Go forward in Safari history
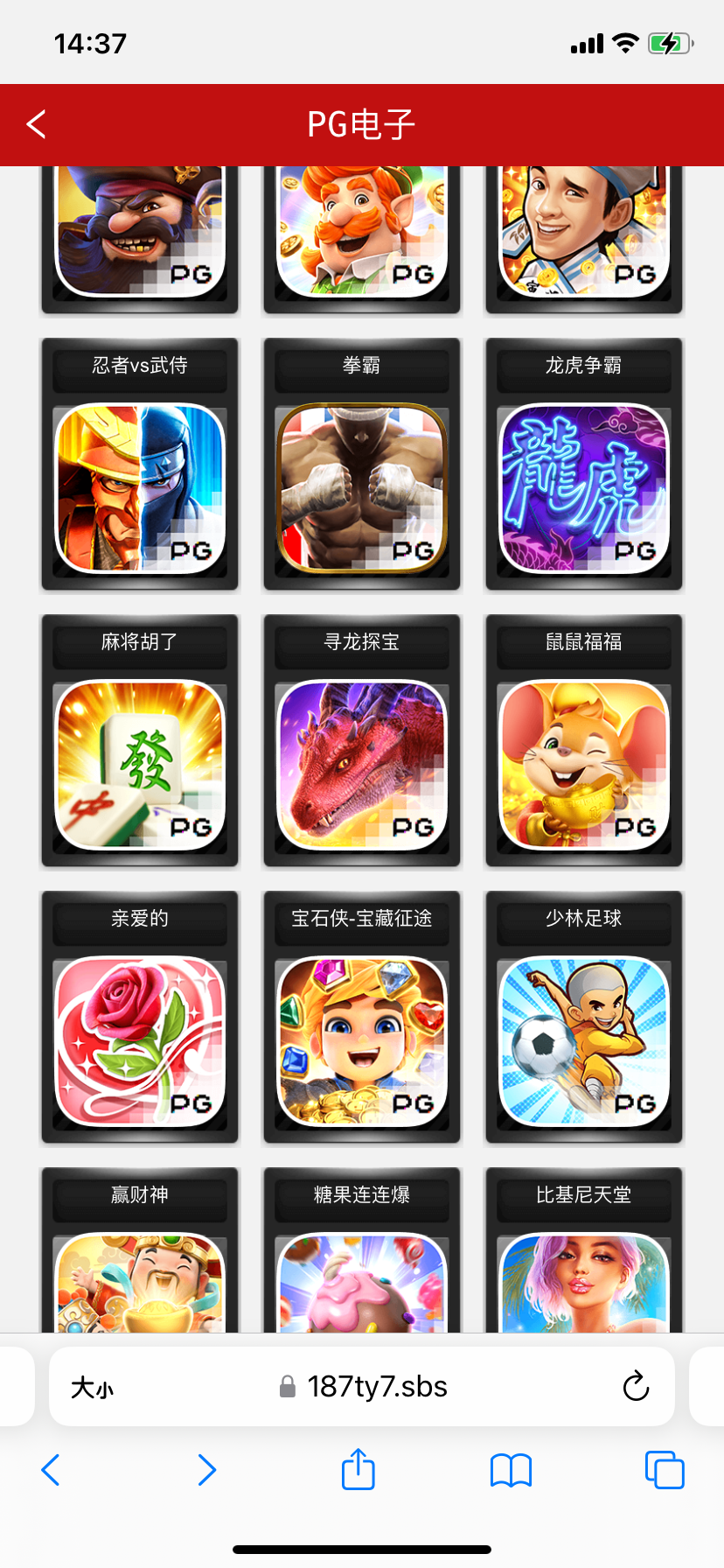This screenshot has height=1568, width=724. [206, 1470]
